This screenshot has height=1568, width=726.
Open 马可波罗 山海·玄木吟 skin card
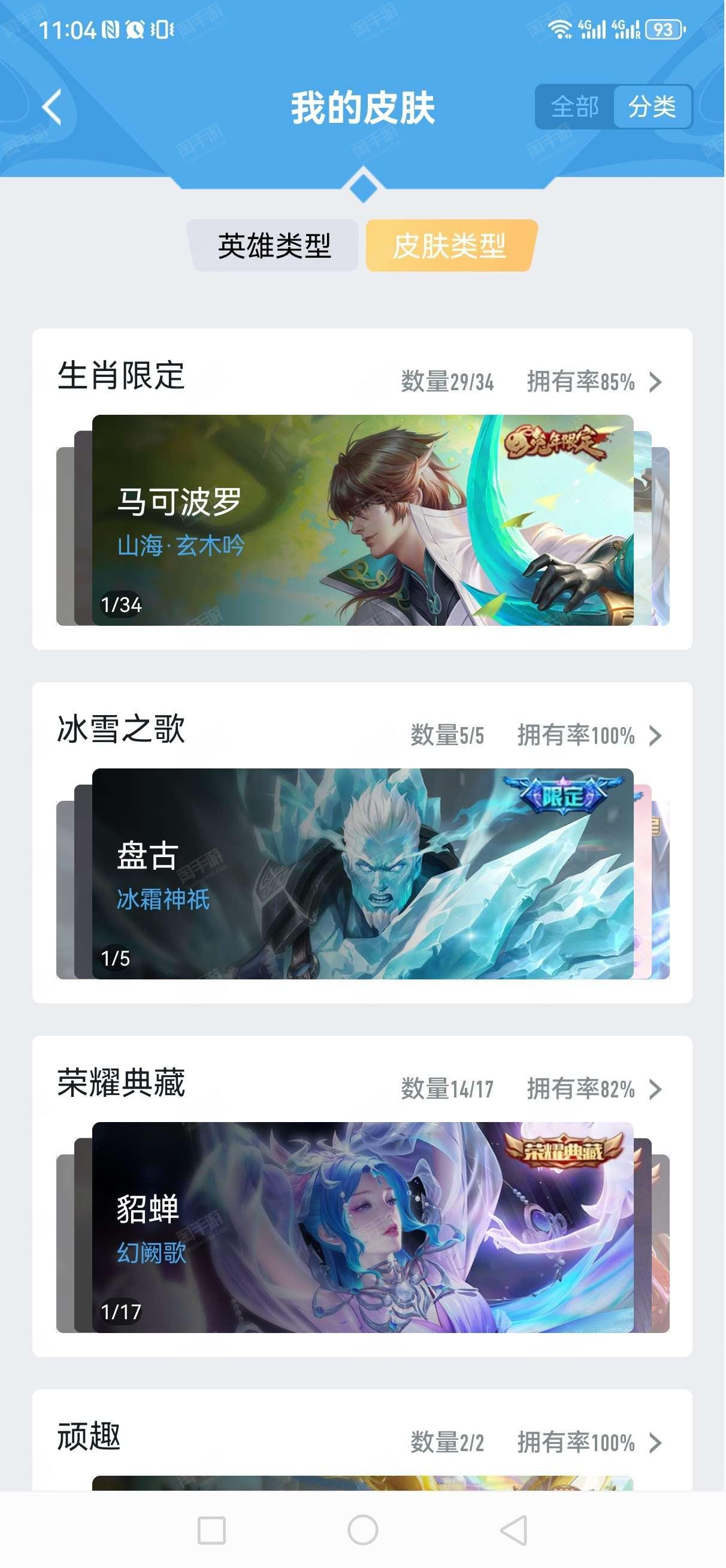(362, 520)
